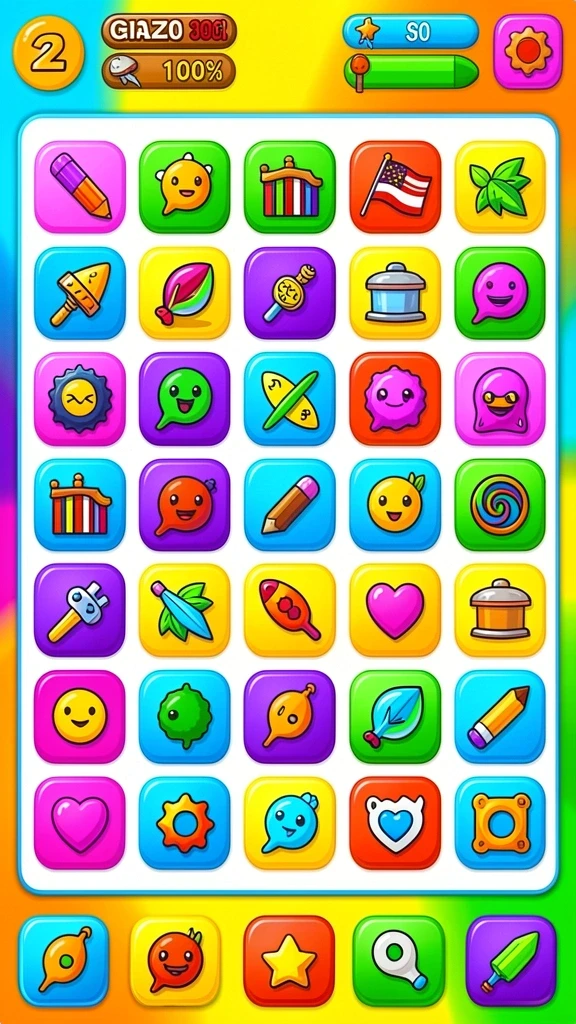The image size is (576, 1024).
Task: Select the pink heart on yellow tile
Action: click(x=395, y=610)
